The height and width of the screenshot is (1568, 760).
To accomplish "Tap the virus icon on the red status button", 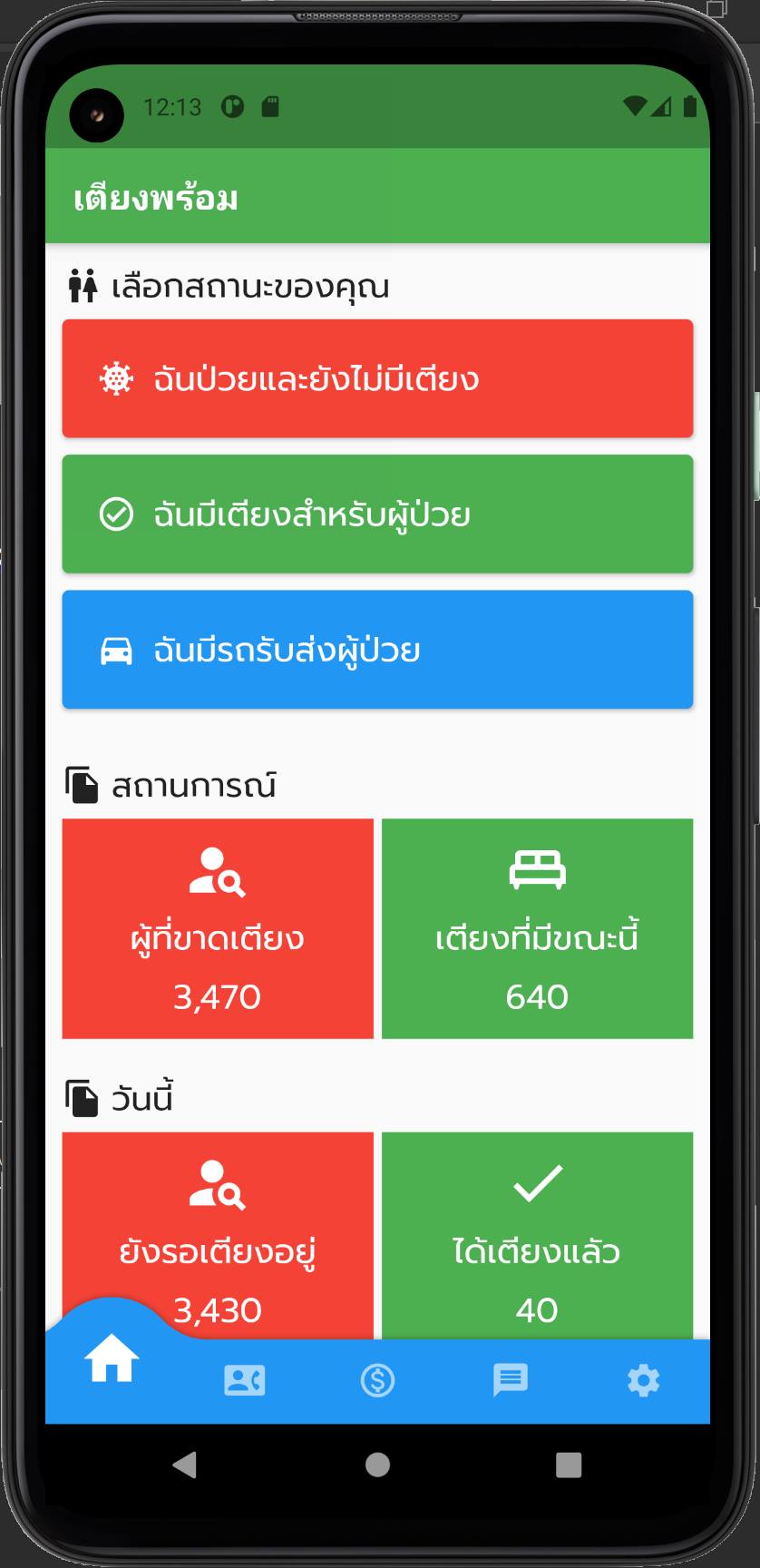I will coord(115,378).
